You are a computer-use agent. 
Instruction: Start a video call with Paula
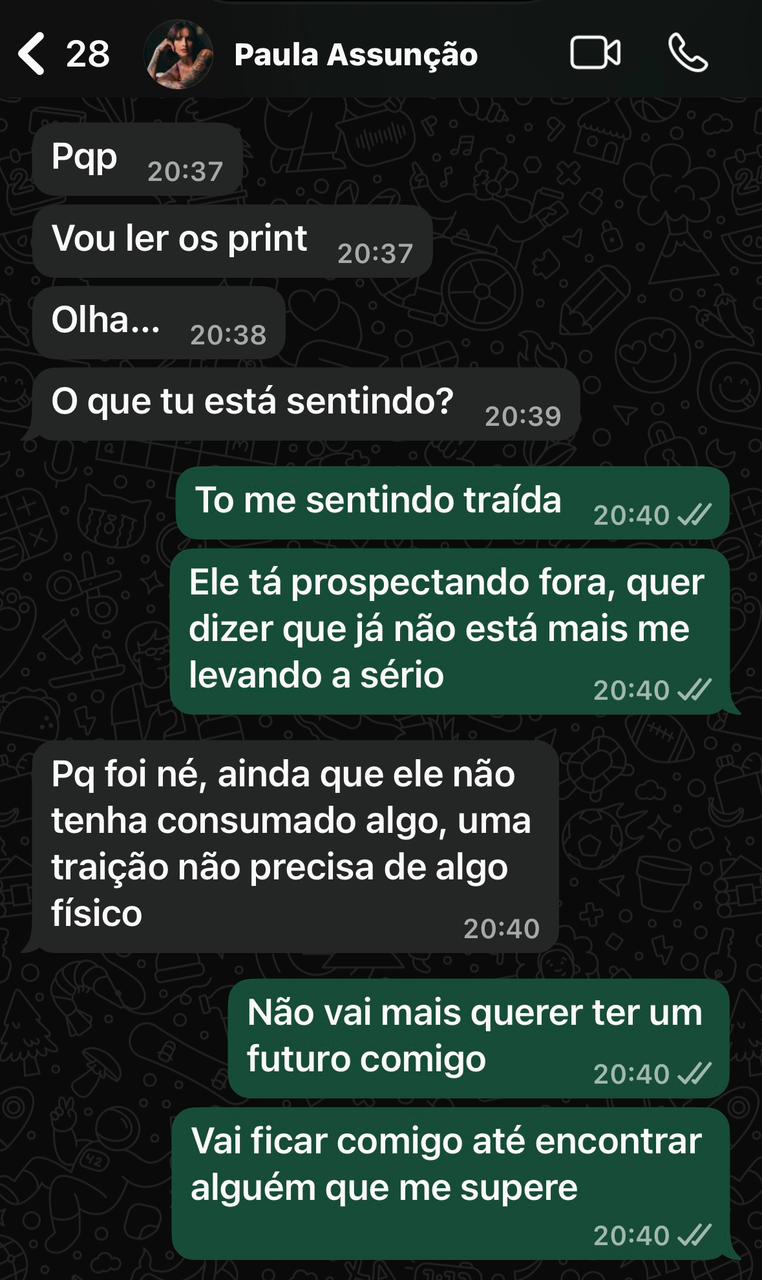click(595, 54)
